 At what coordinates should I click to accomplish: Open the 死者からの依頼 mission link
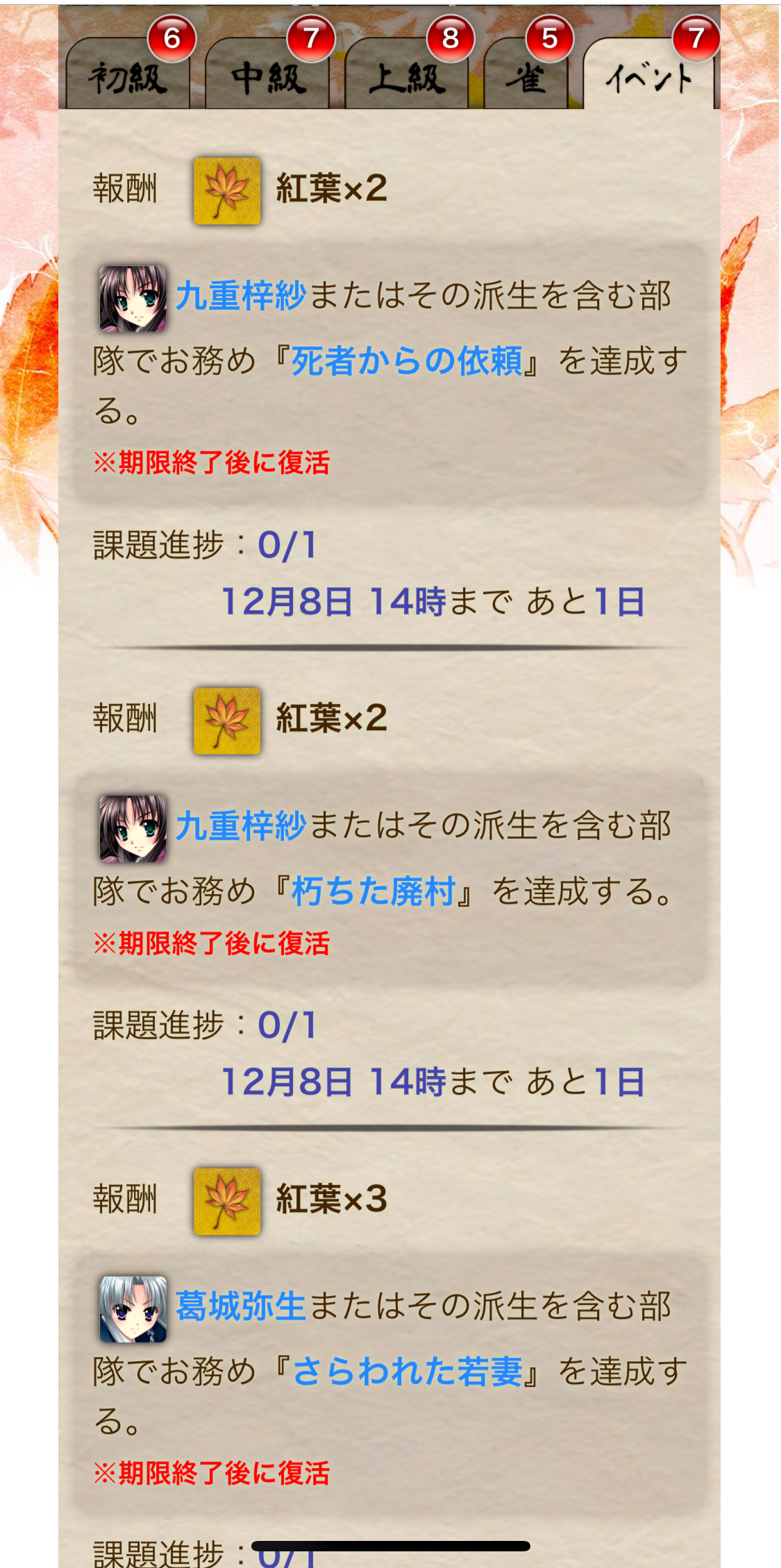pos(407,361)
